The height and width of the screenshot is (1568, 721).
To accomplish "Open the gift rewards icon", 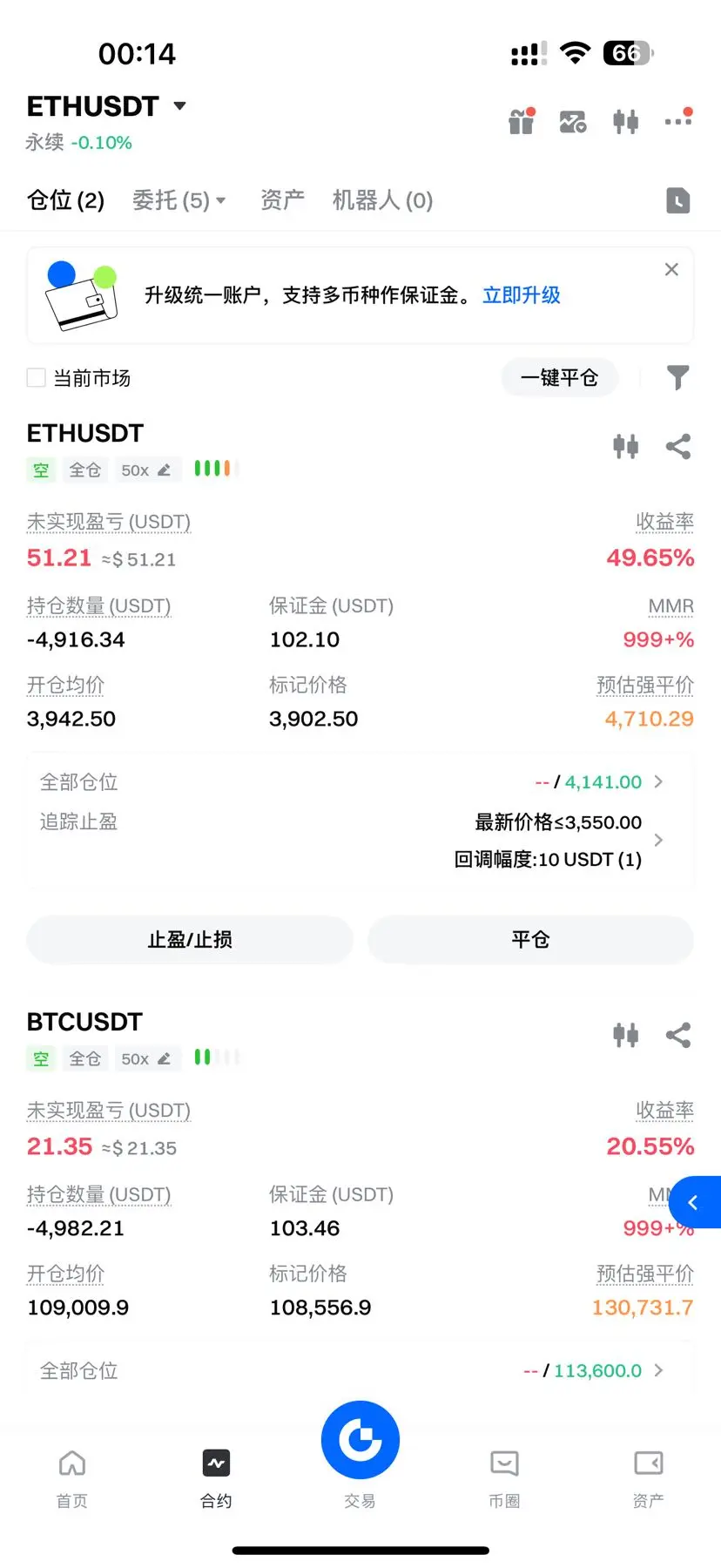I will 522,122.
